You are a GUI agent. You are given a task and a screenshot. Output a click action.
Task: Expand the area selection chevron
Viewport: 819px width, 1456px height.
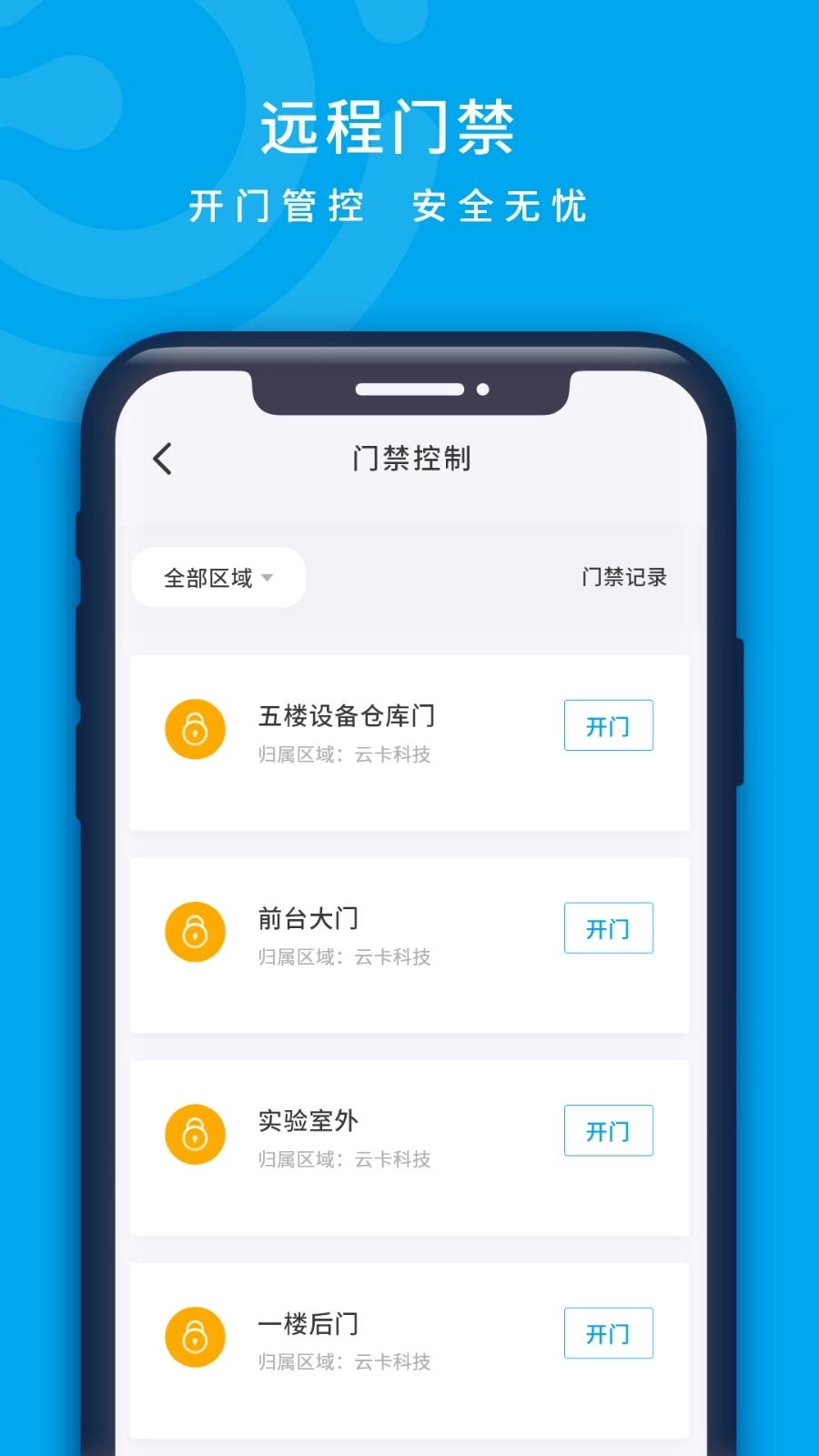pyautogui.click(x=268, y=578)
